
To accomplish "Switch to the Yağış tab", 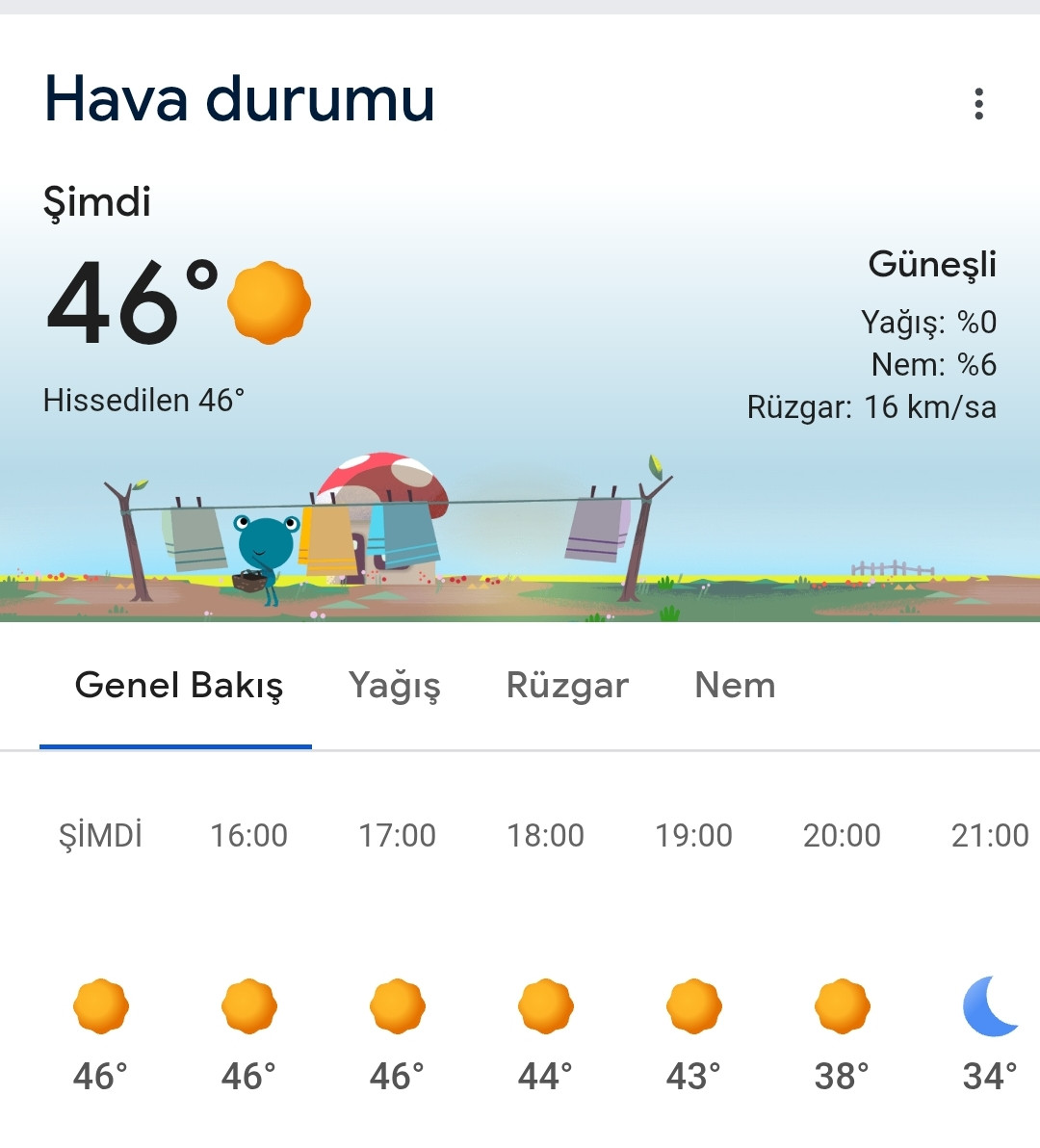I will click(x=394, y=686).
